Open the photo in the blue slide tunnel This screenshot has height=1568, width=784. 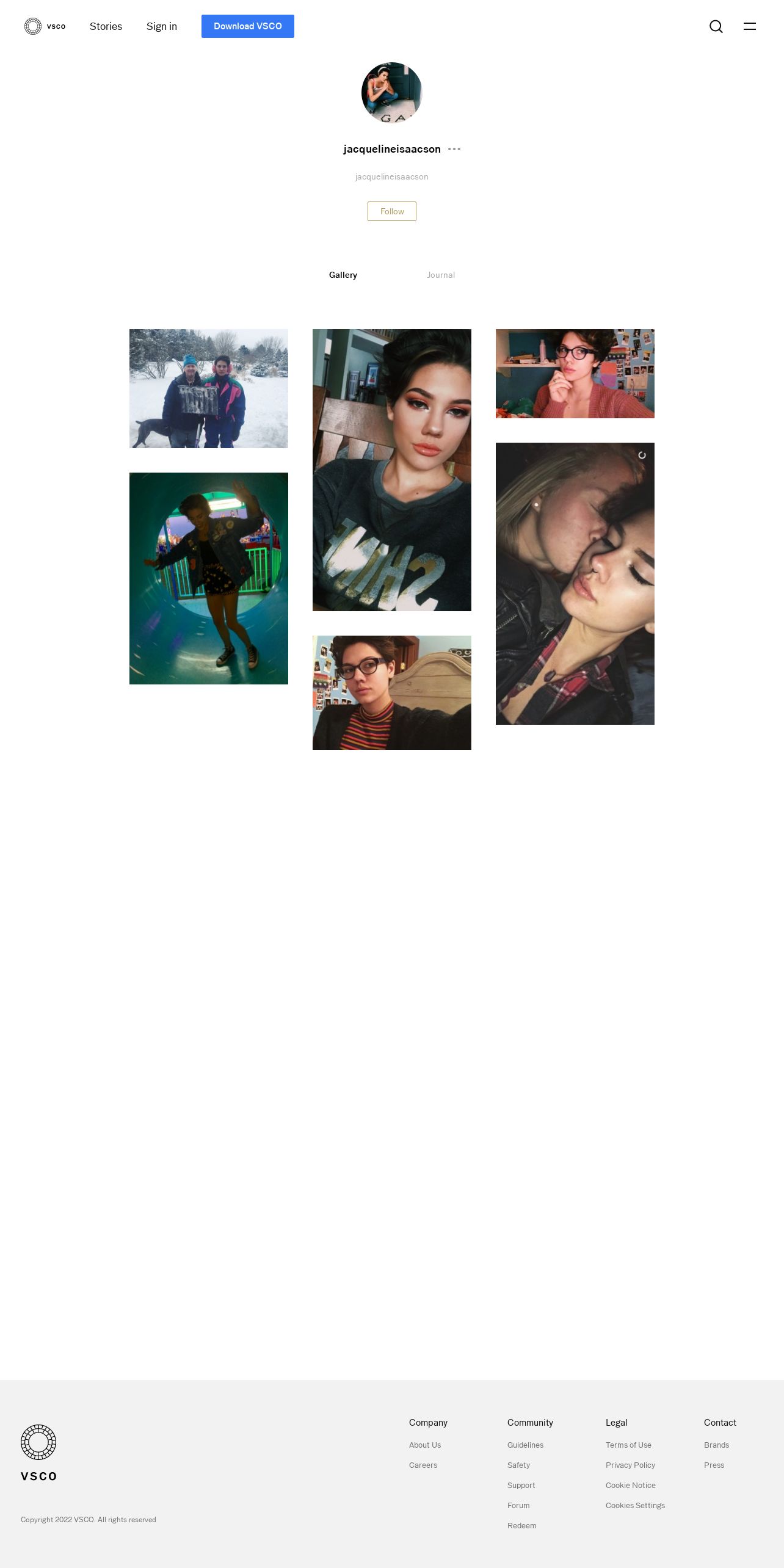click(209, 578)
